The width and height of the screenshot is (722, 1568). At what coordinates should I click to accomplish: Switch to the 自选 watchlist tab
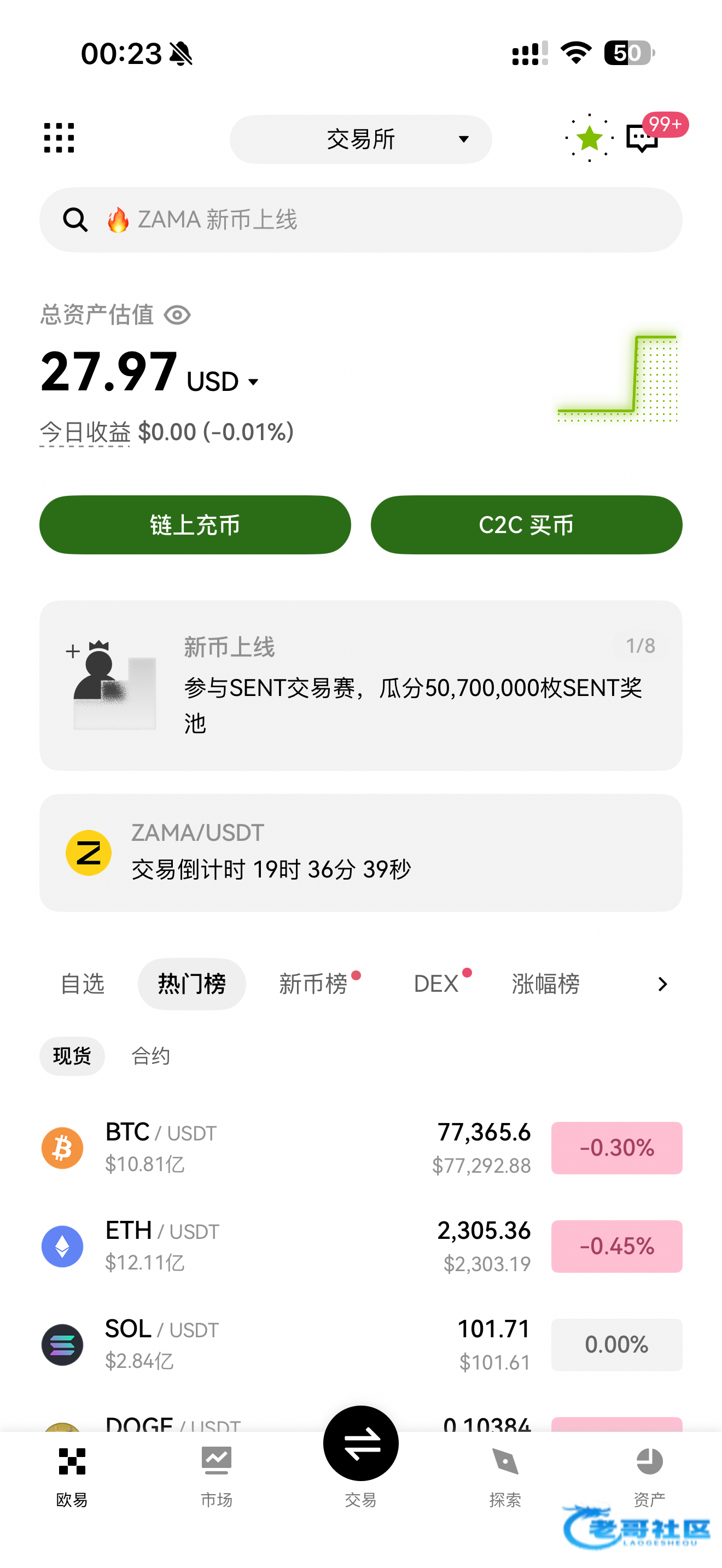[82, 984]
